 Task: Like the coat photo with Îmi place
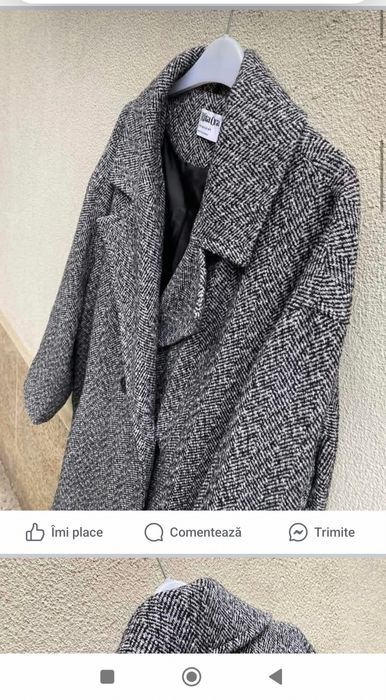[64, 532]
